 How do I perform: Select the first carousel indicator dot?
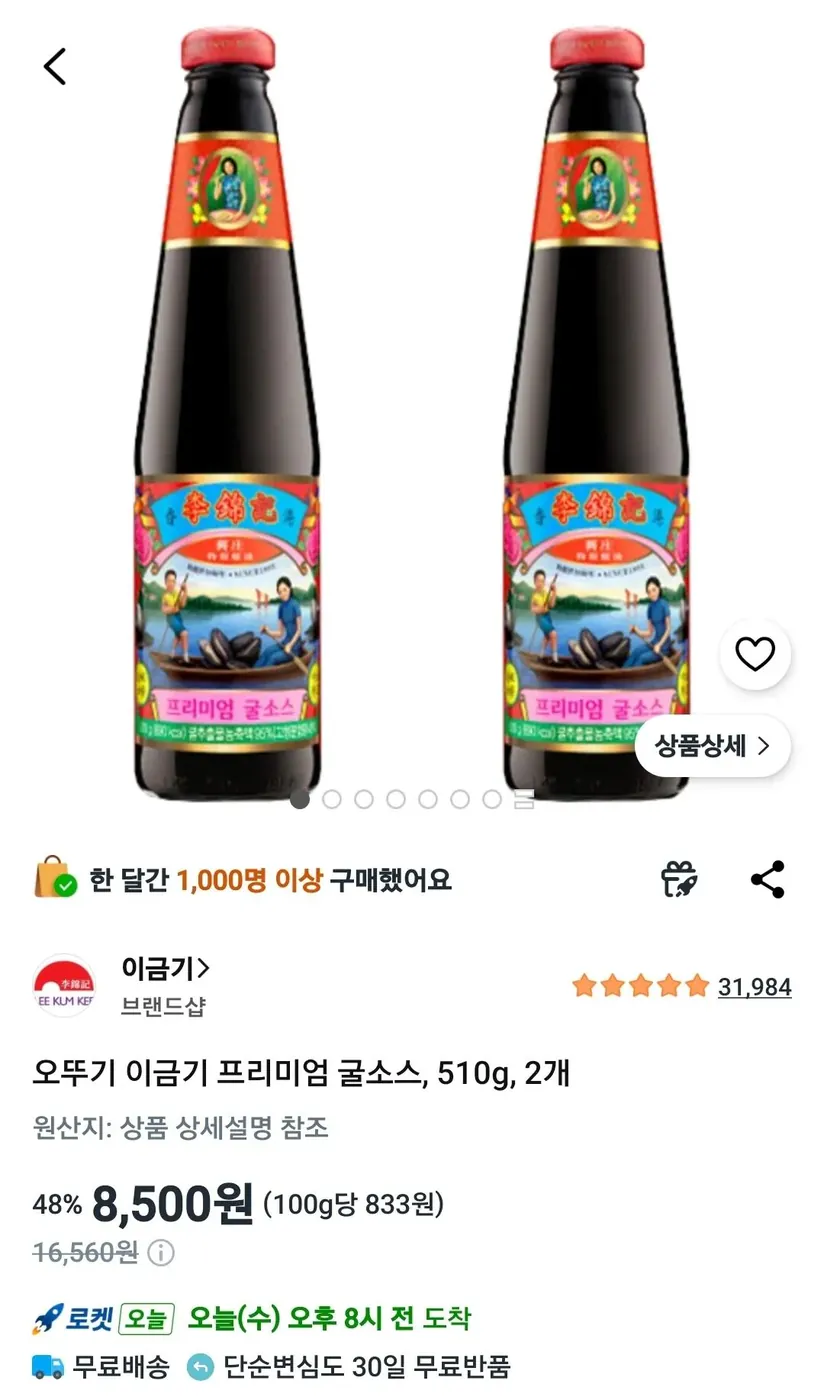click(300, 800)
